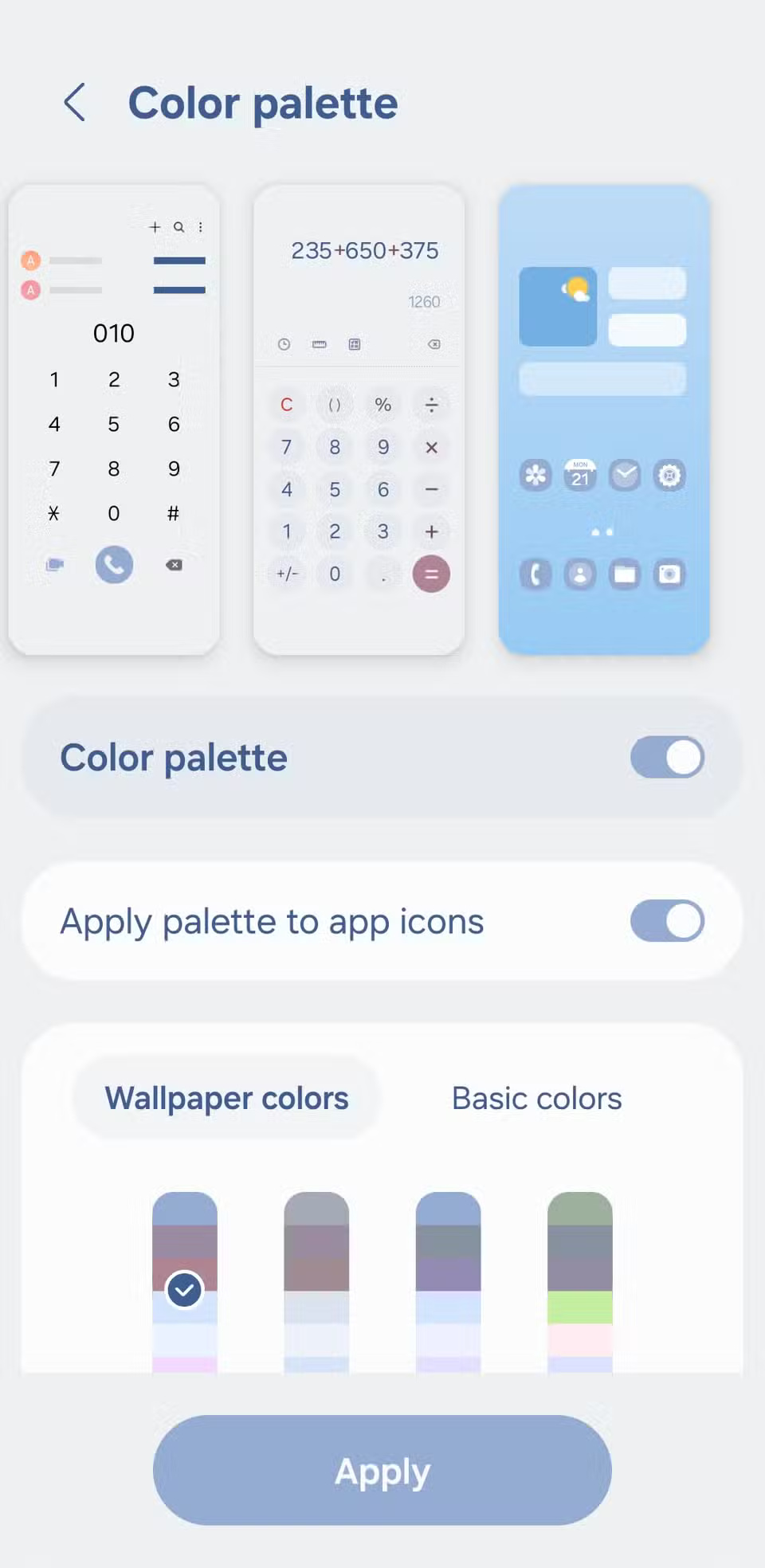This screenshot has width=765, height=1568.
Task: Switch to the Basic colors tab
Action: coord(536,1097)
